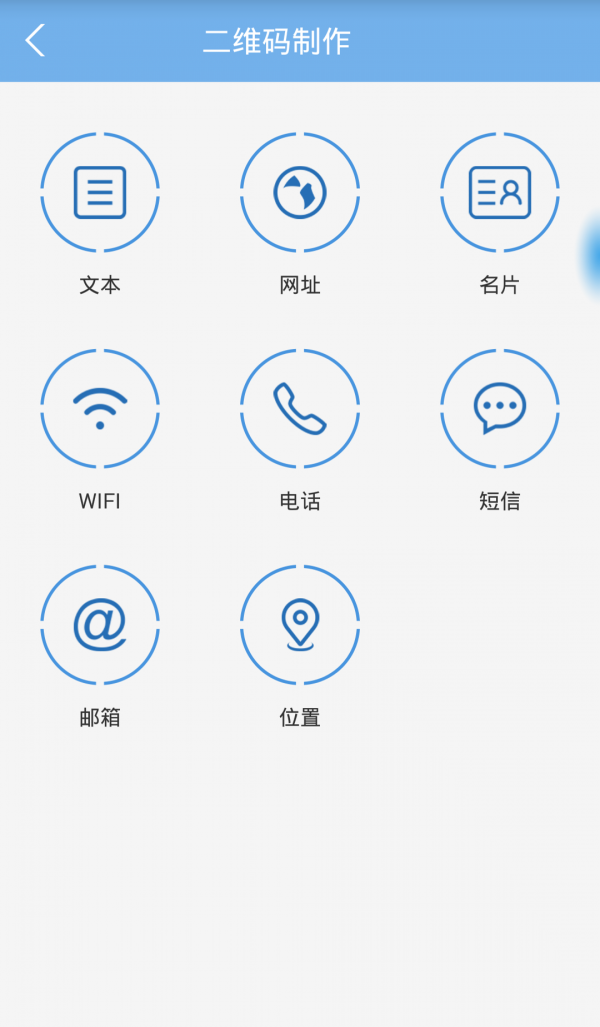Pick the 位置 location option
This screenshot has height=1027, width=600.
coord(300,625)
